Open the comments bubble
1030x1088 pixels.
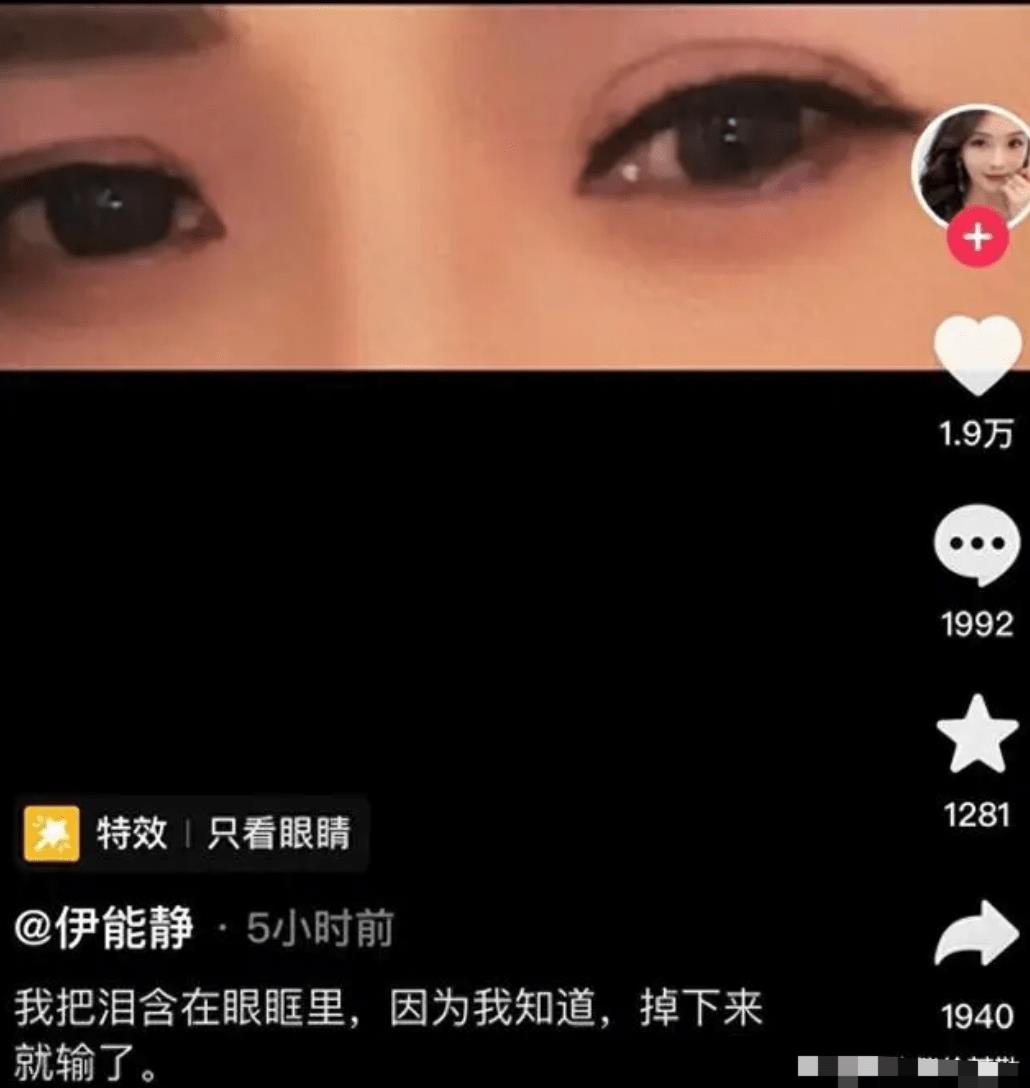click(x=976, y=545)
